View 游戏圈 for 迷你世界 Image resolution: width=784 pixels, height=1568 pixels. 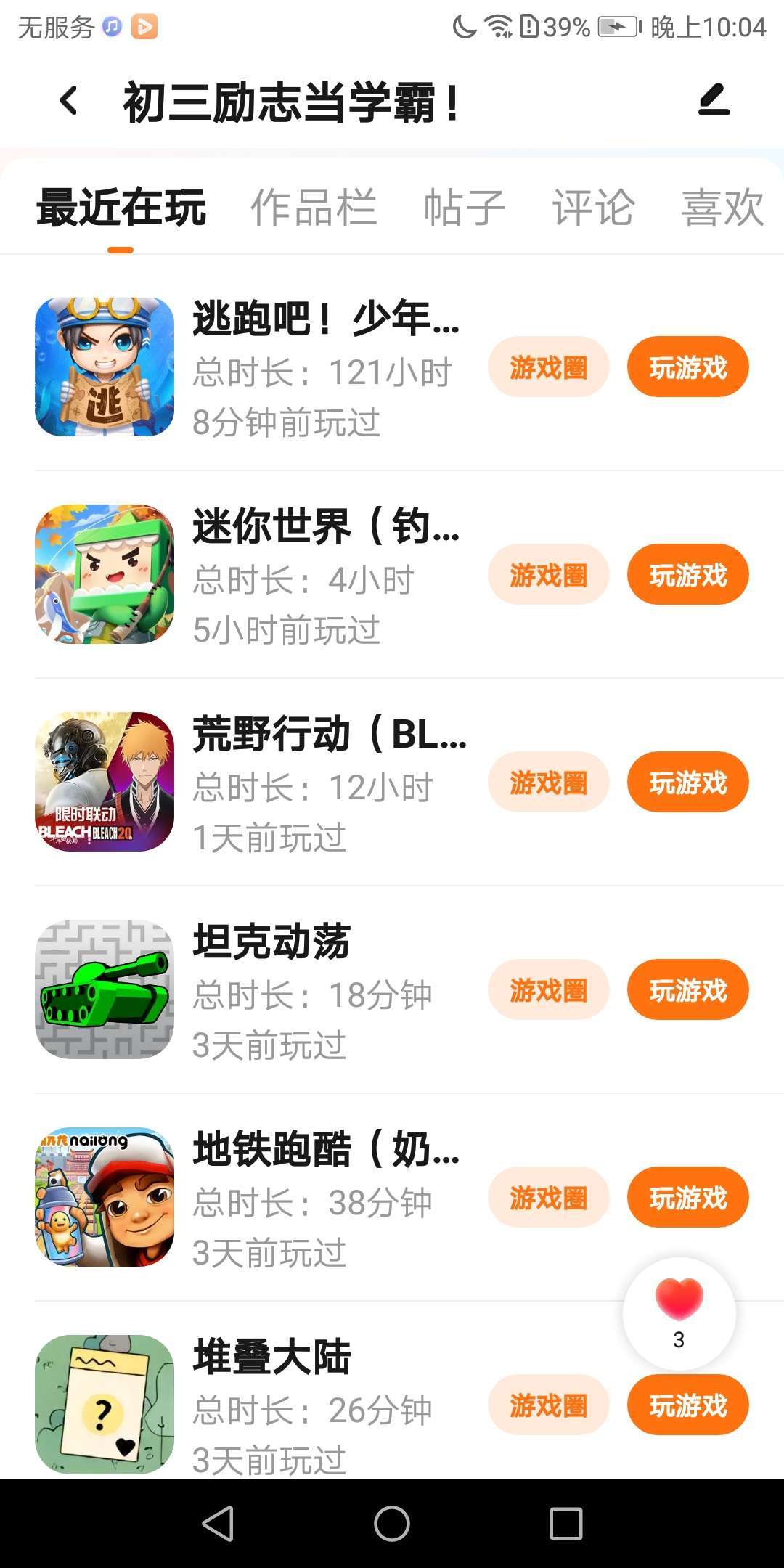[548, 575]
